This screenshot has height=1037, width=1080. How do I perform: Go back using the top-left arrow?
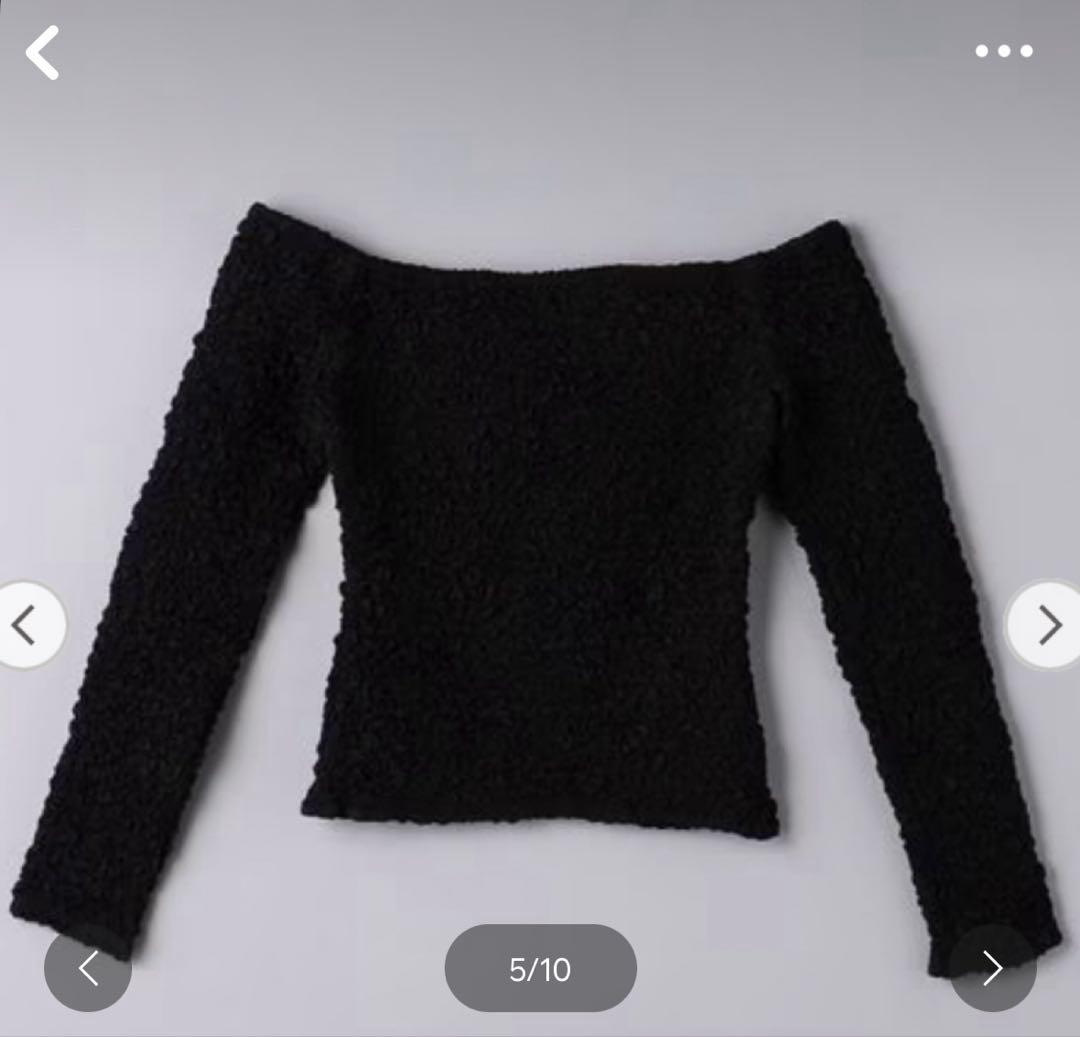pos(43,52)
